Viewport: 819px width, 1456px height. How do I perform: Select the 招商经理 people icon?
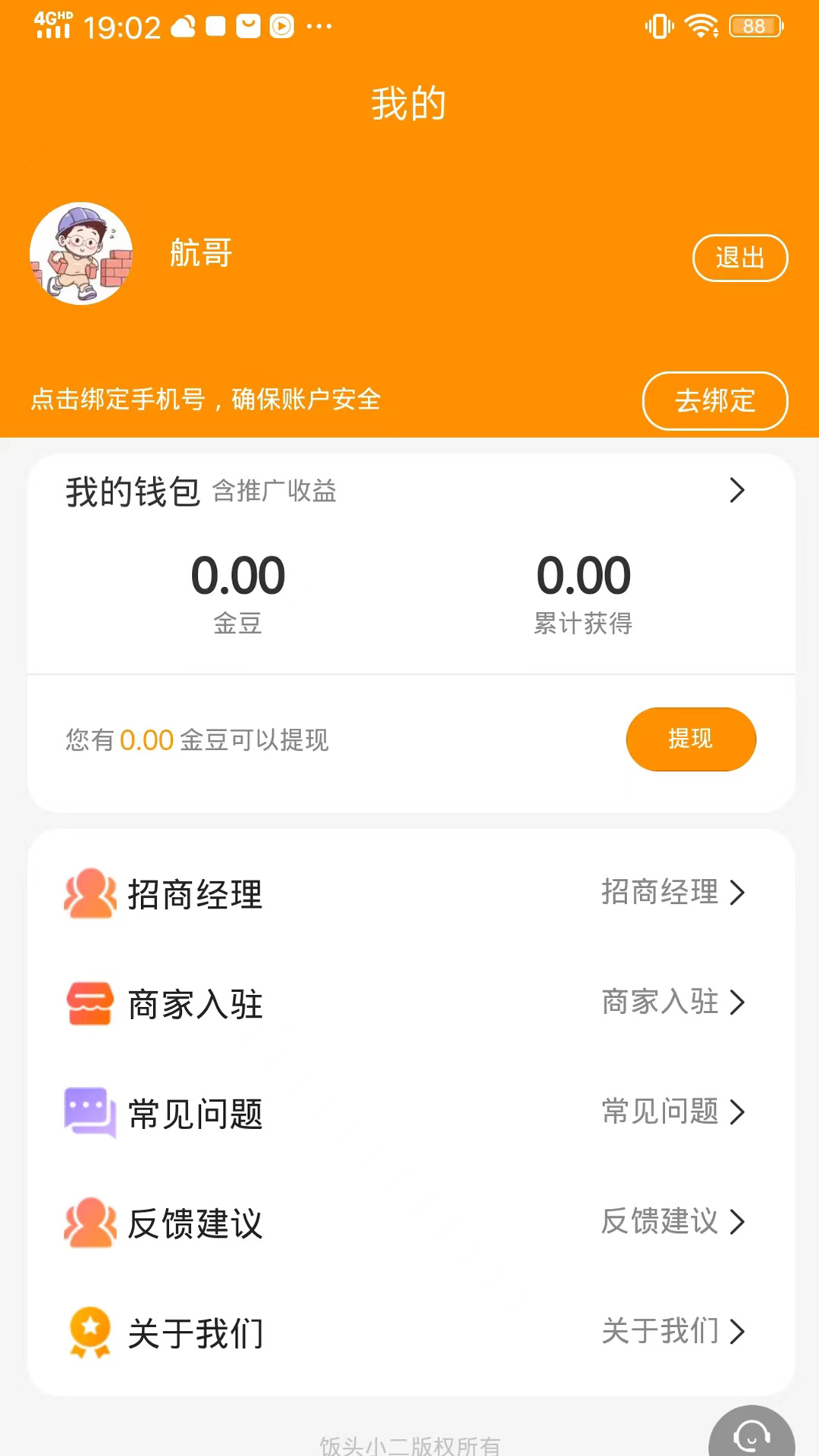[90, 894]
